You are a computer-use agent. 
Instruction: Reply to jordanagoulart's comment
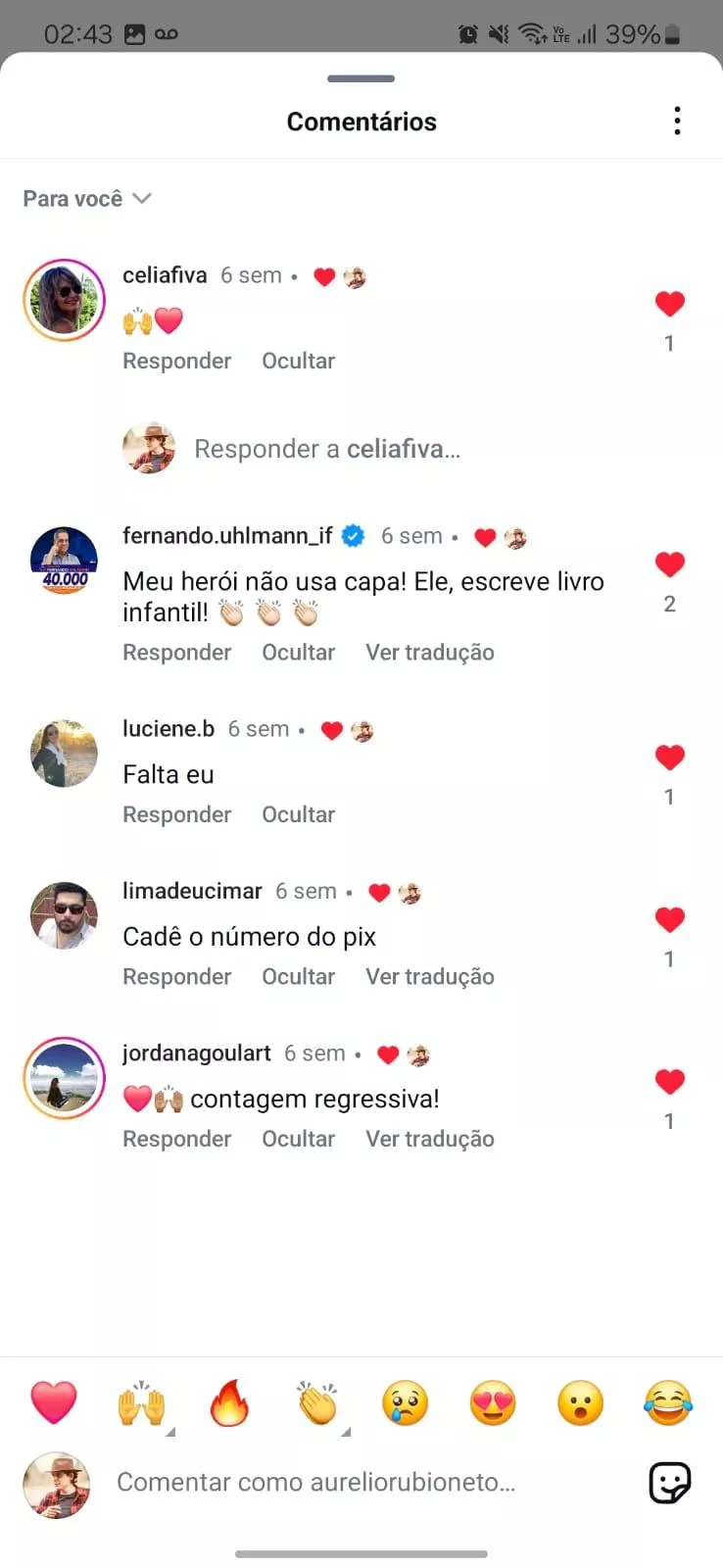click(176, 1139)
